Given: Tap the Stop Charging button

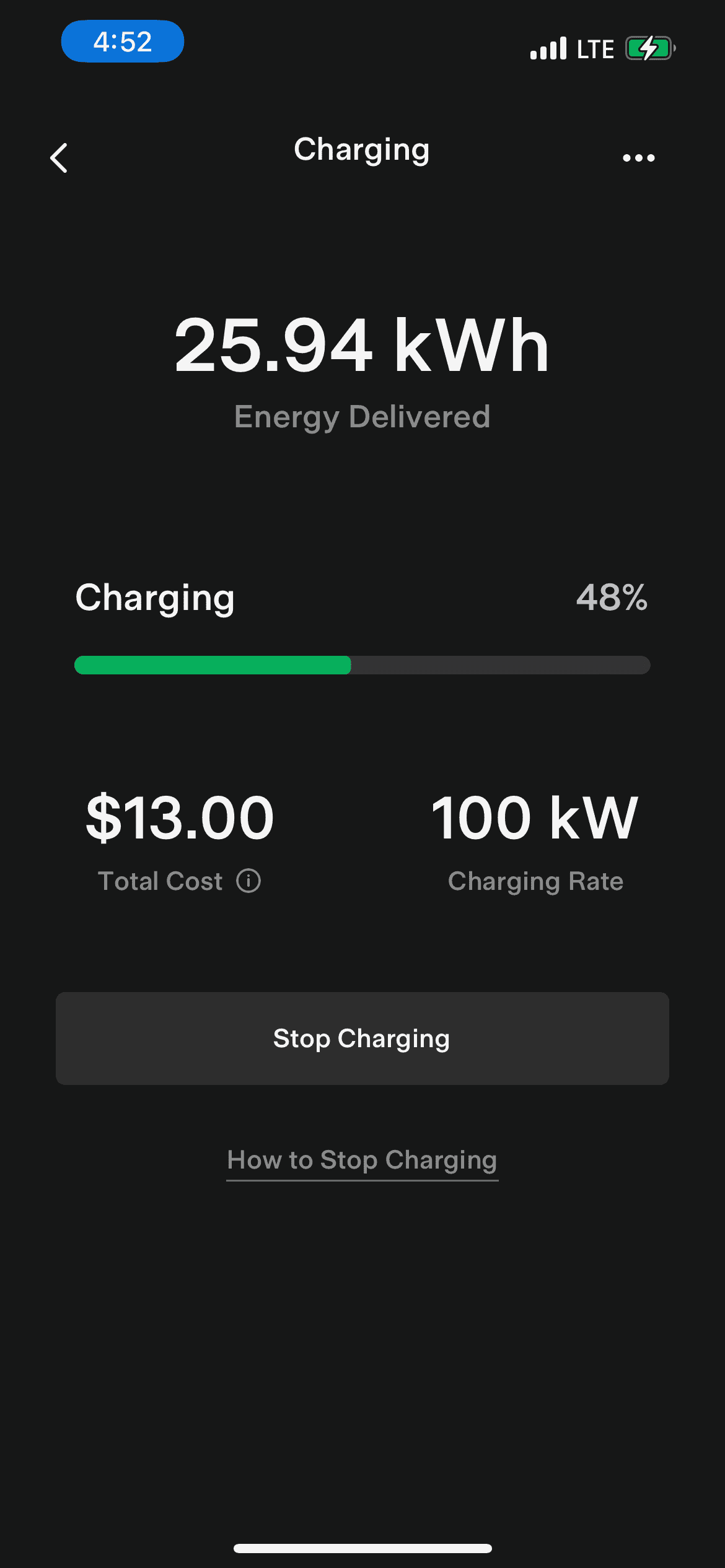Looking at the screenshot, I should [x=362, y=1039].
